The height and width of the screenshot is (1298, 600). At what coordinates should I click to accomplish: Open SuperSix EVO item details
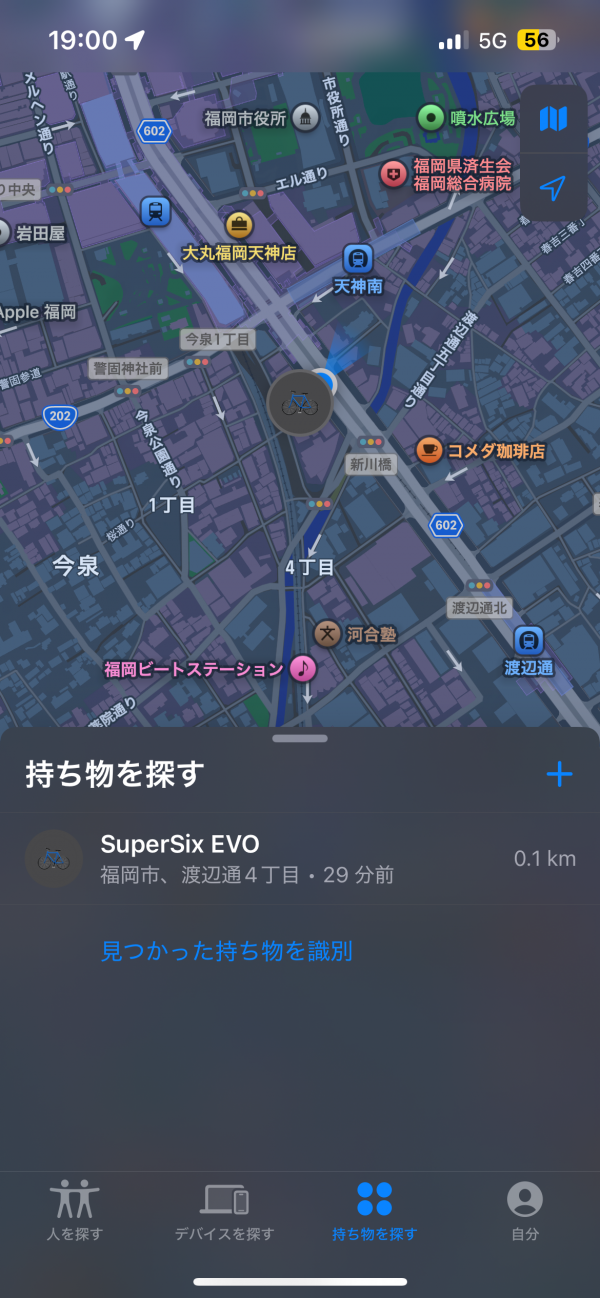coord(300,858)
